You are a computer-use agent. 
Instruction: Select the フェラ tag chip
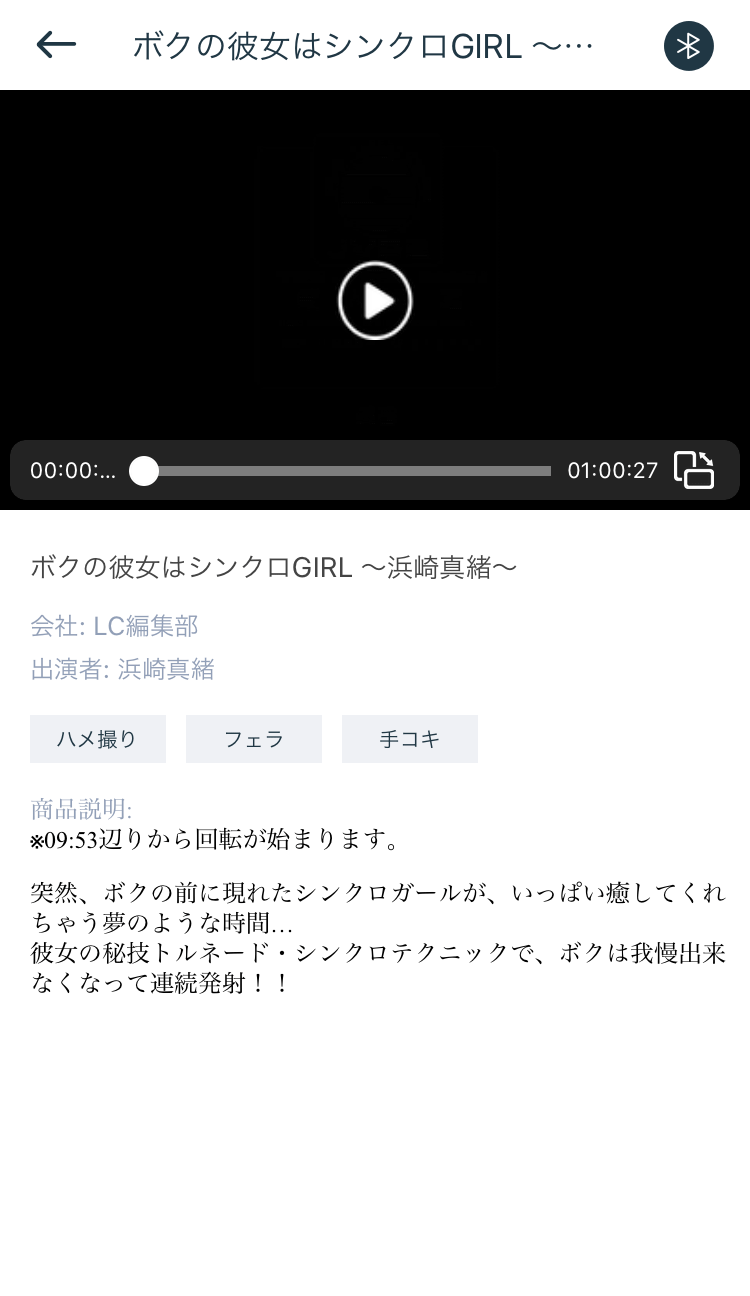pyautogui.click(x=254, y=739)
